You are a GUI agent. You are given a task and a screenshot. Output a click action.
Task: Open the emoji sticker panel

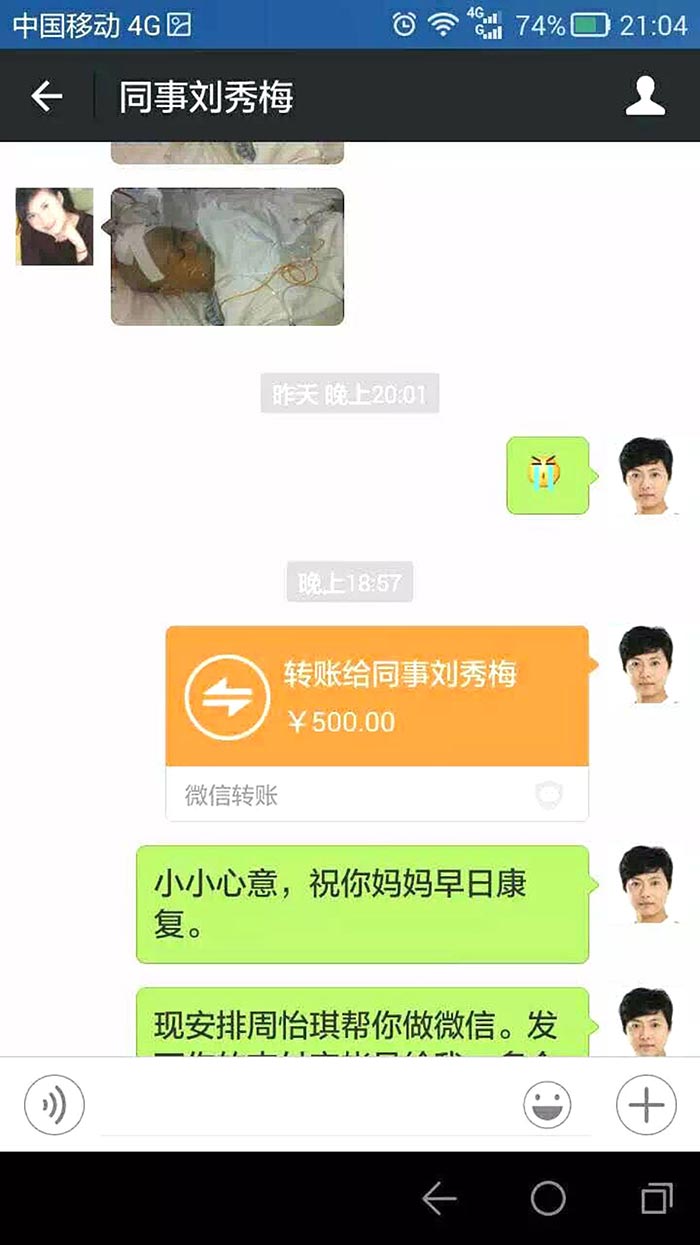547,1105
